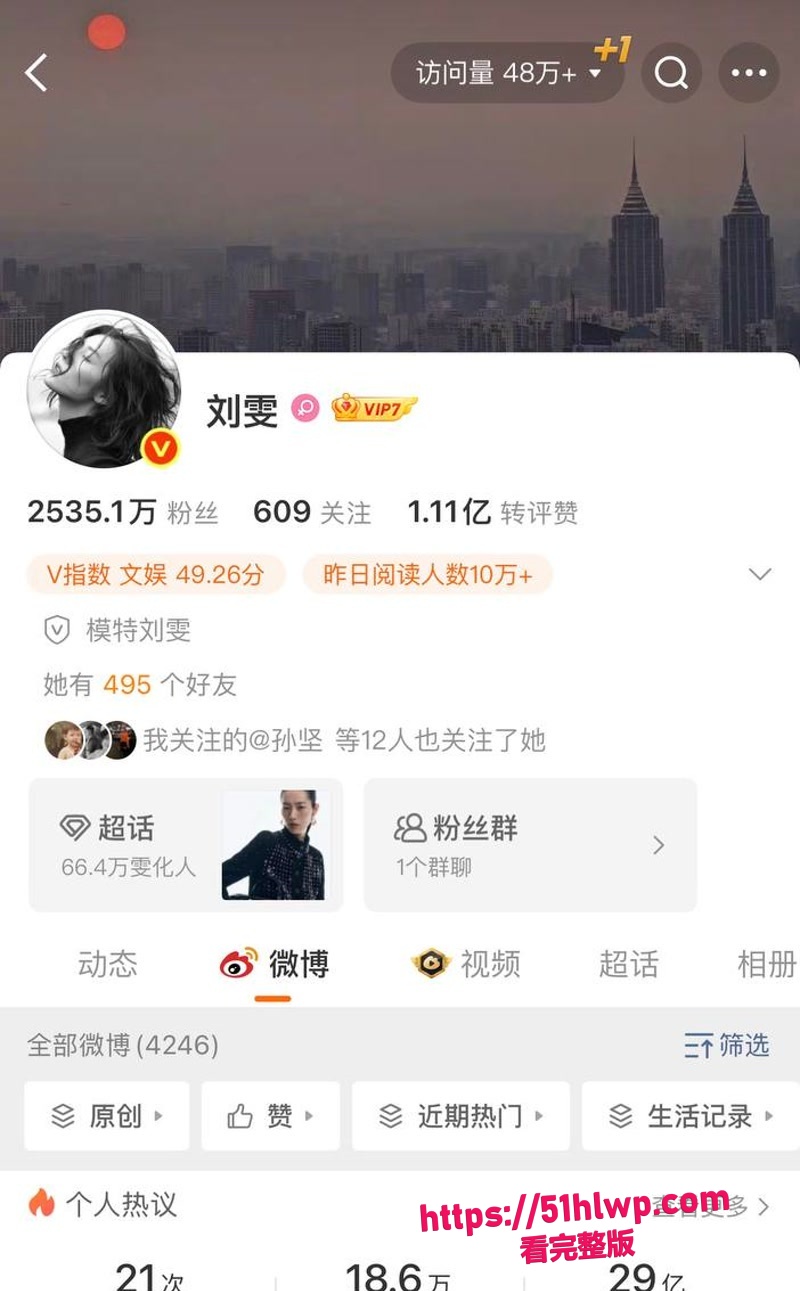Open the 访问量 48万+ dropdown
800x1291 pixels.
(x=508, y=73)
